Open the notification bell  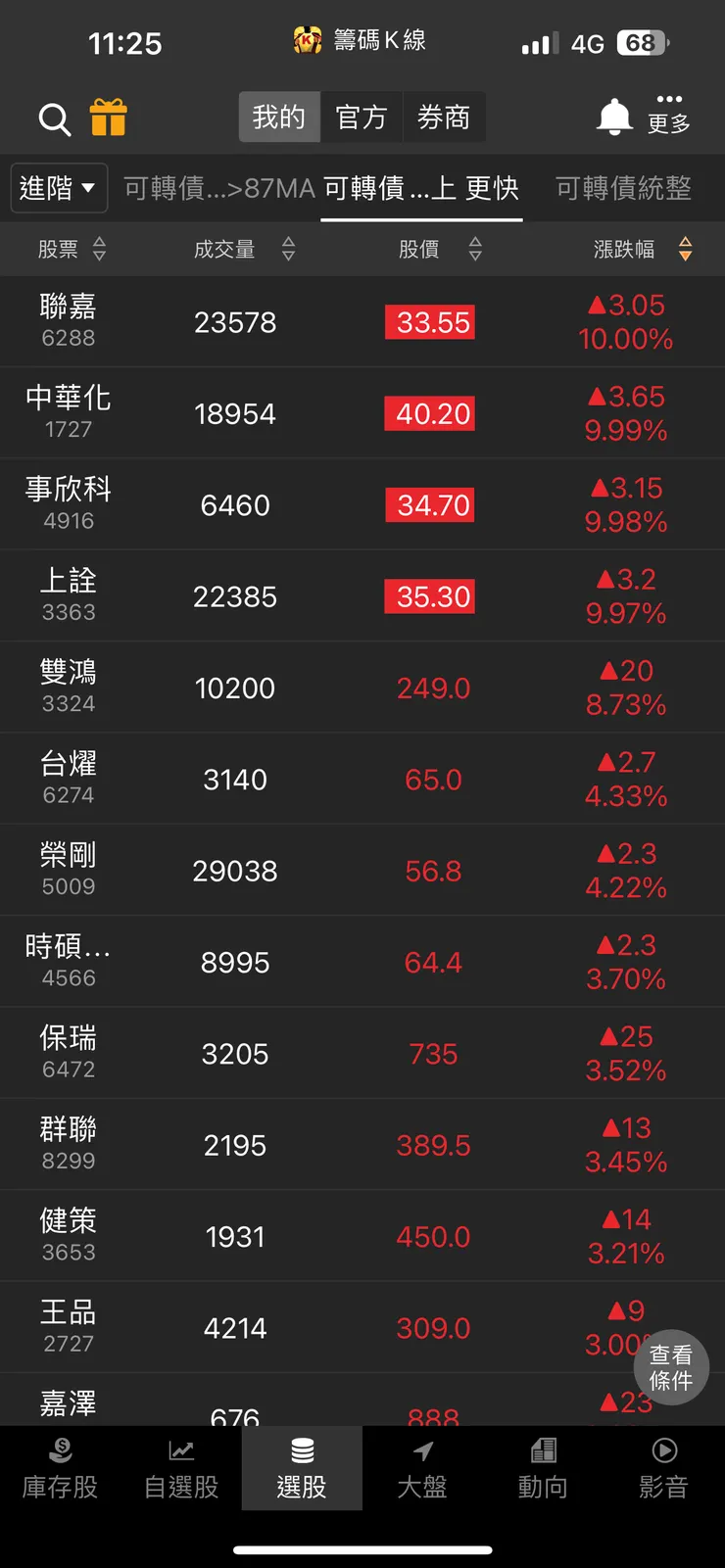[613, 116]
